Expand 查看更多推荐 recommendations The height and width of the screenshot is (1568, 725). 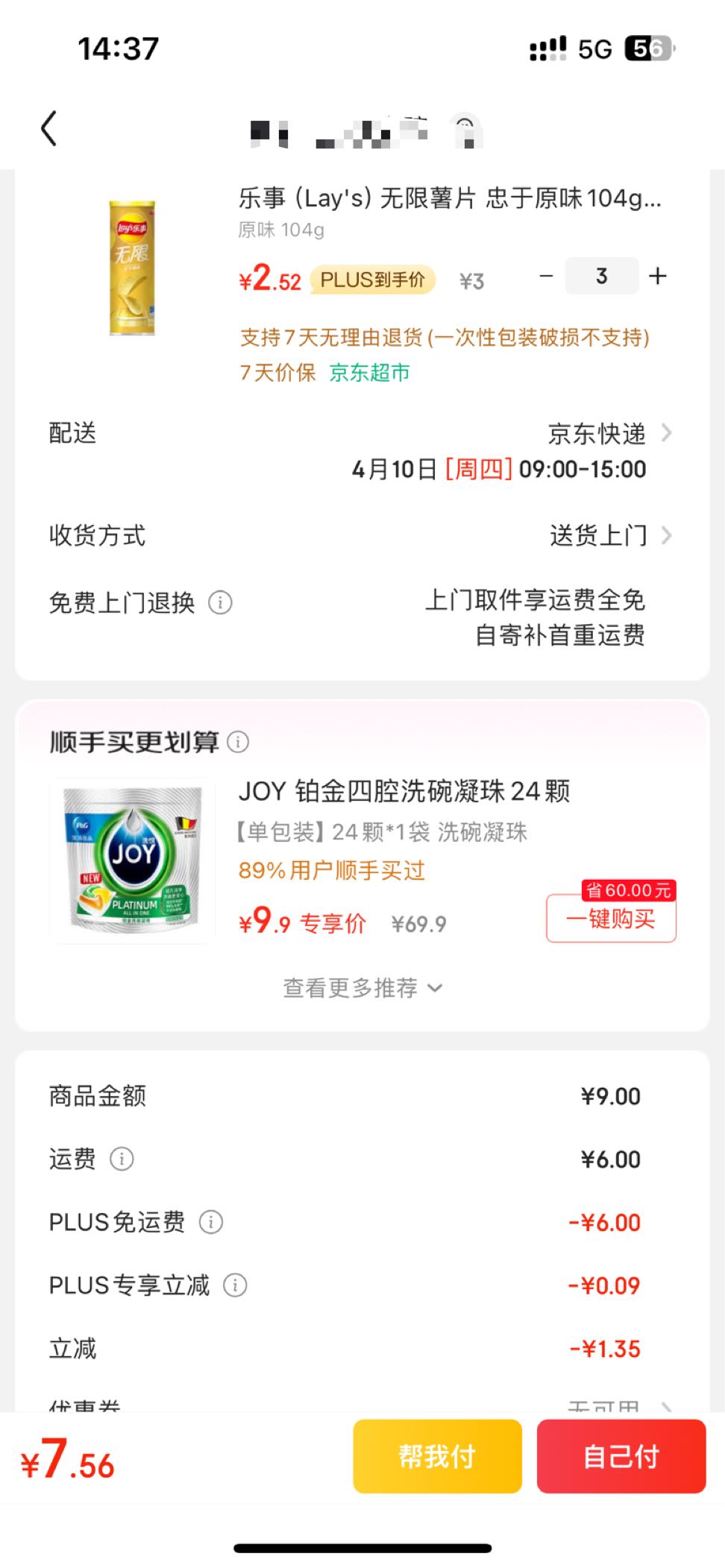tap(362, 987)
